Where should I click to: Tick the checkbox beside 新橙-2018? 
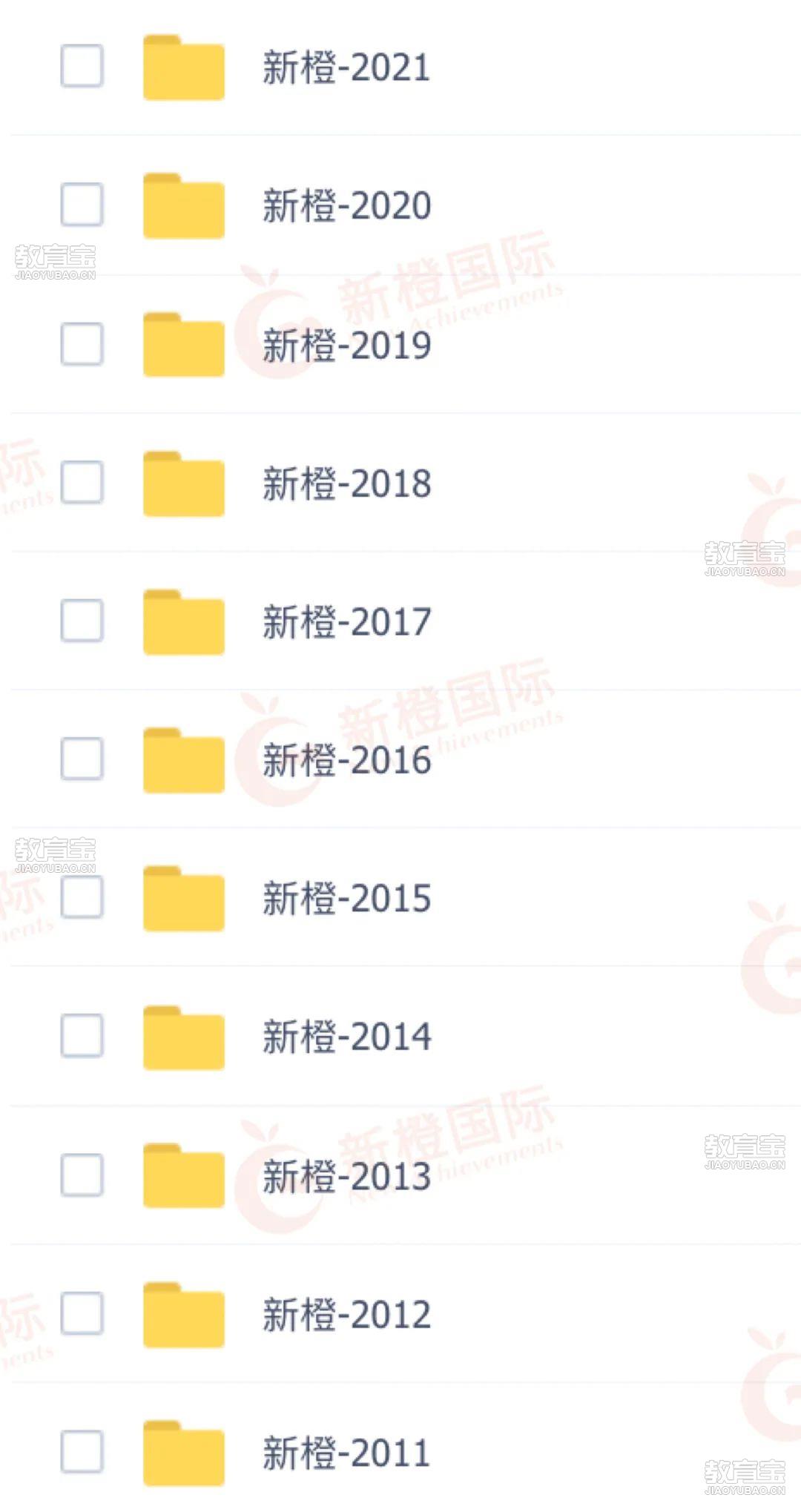82,482
